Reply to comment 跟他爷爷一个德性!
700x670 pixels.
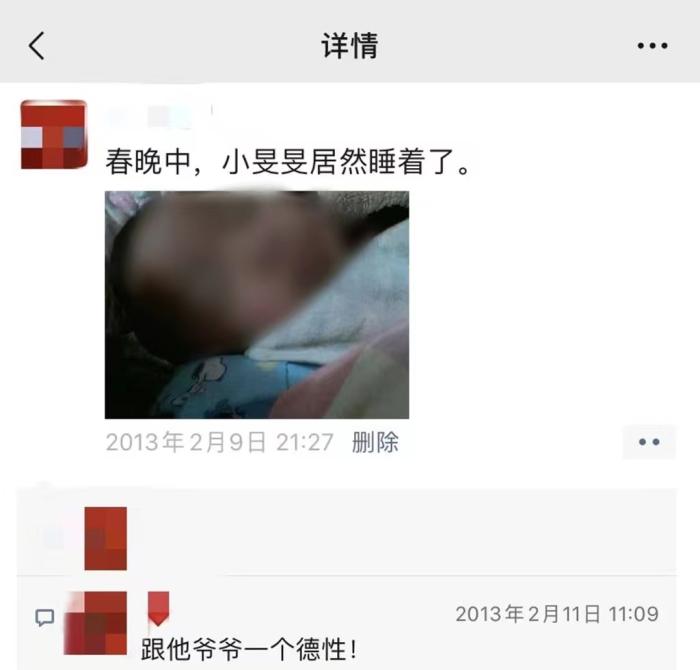[x=249, y=650]
